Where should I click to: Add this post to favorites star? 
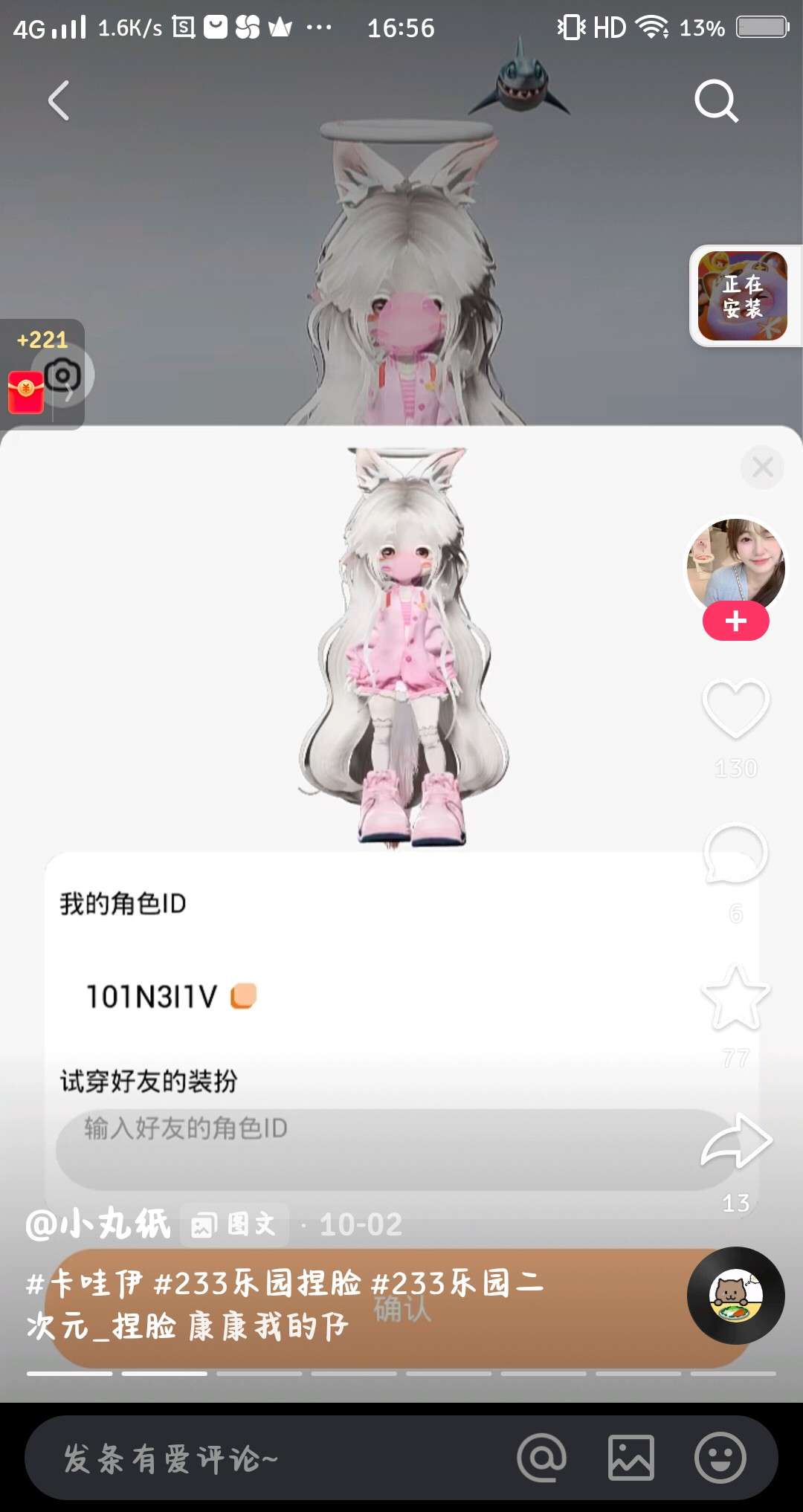tap(735, 998)
